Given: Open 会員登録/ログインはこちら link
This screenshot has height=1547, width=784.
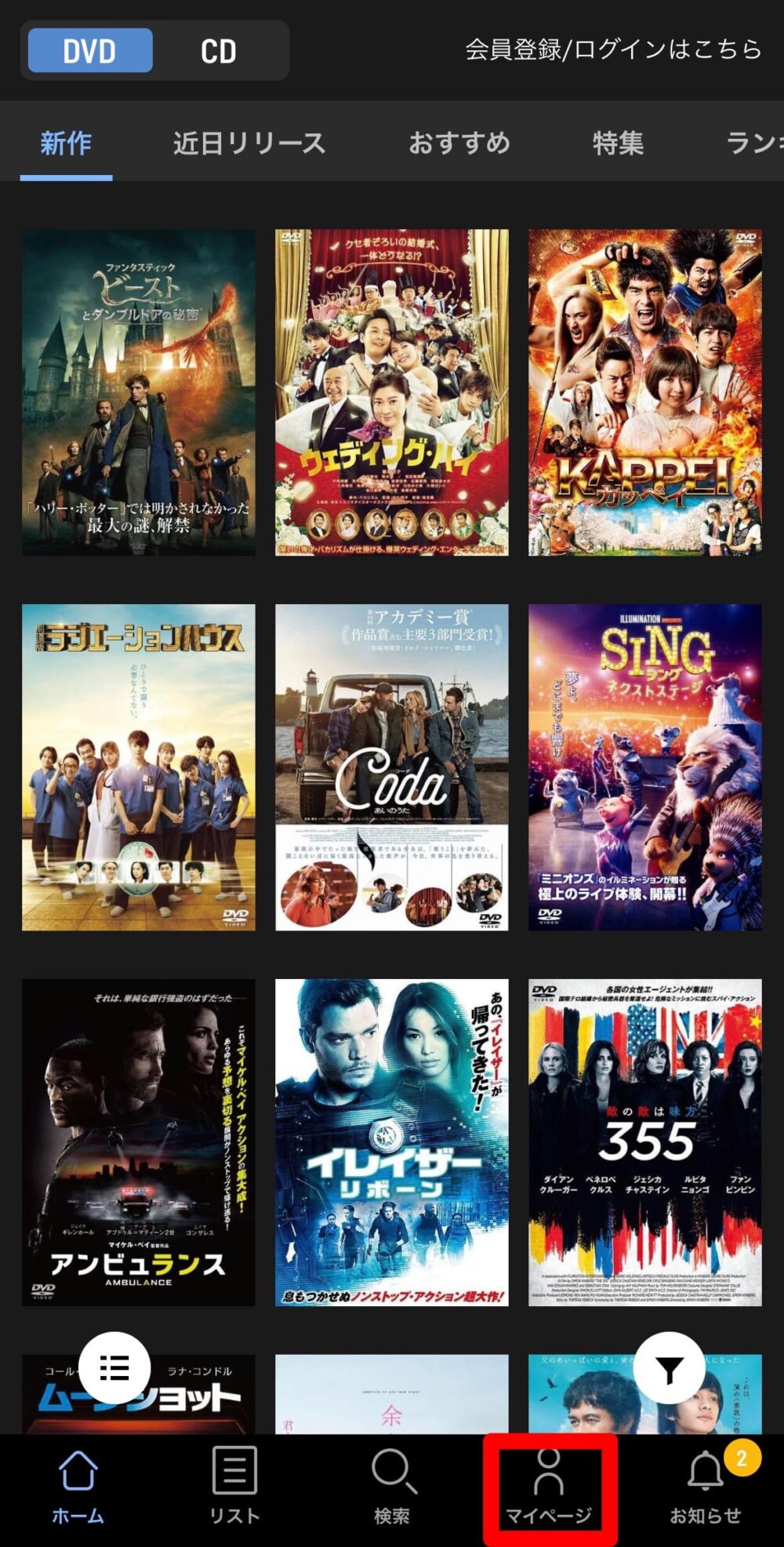Looking at the screenshot, I should pyautogui.click(x=613, y=49).
